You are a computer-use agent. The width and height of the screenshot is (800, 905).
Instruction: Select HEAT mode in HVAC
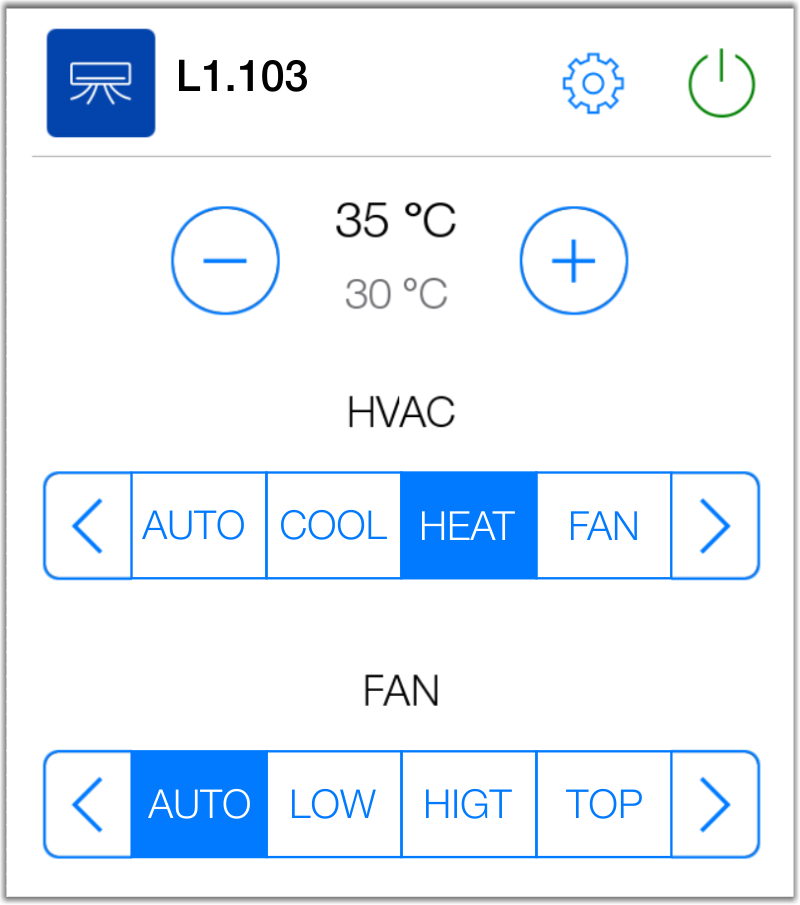(x=468, y=526)
